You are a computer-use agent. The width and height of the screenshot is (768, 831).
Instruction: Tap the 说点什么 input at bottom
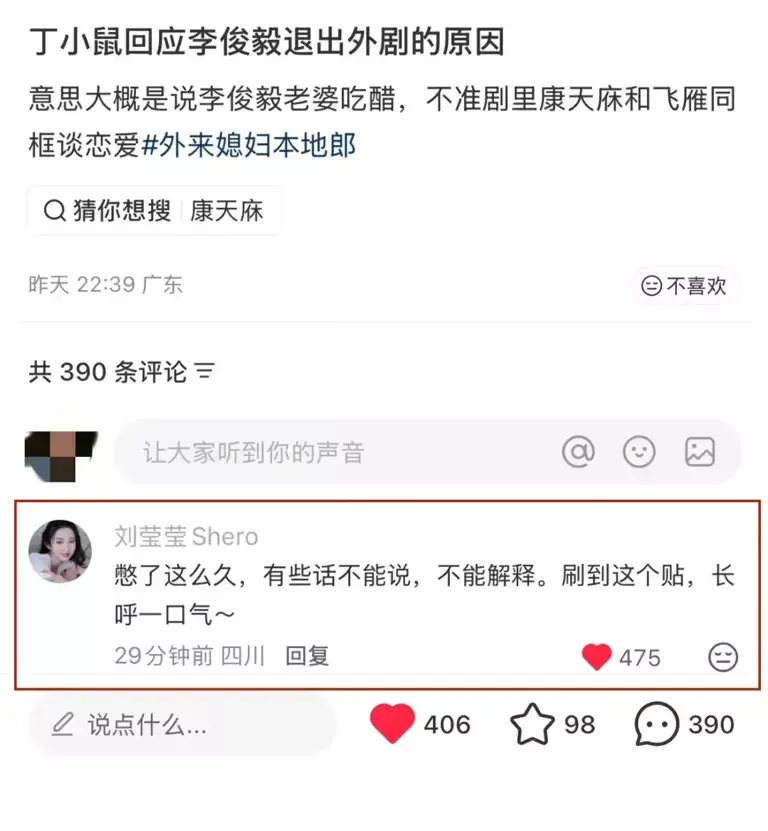point(183,724)
